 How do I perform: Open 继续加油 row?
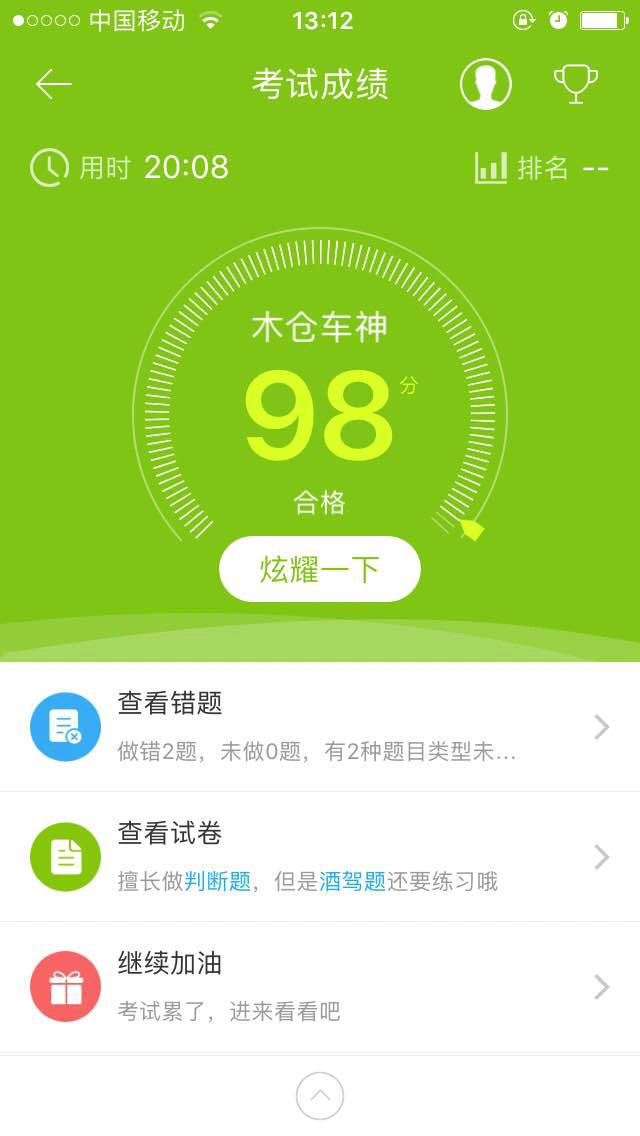click(320, 987)
